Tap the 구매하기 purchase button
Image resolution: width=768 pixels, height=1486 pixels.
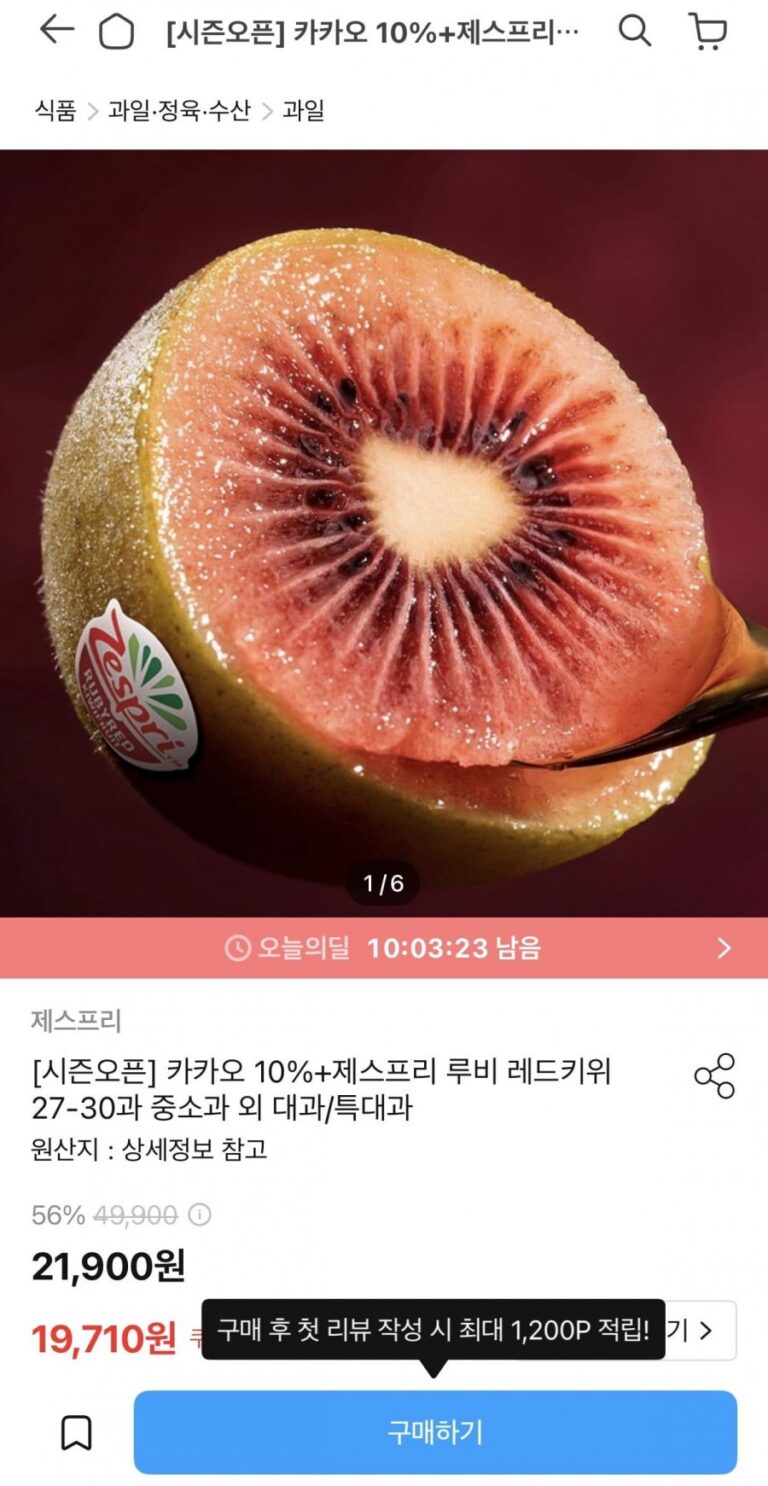(x=435, y=1432)
